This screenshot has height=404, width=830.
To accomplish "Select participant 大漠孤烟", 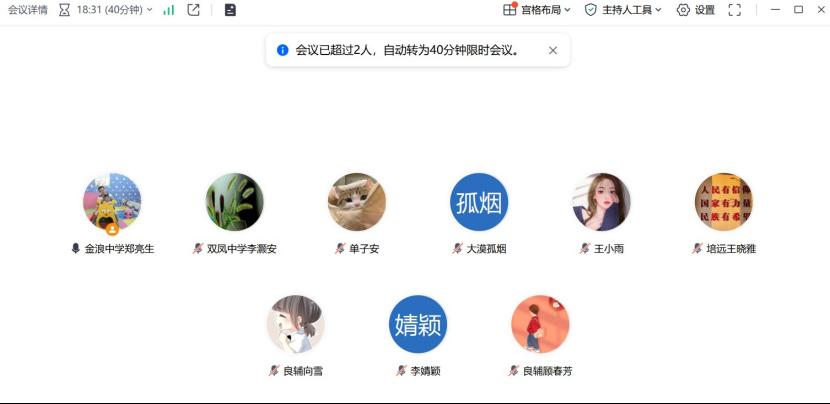I will (x=479, y=202).
